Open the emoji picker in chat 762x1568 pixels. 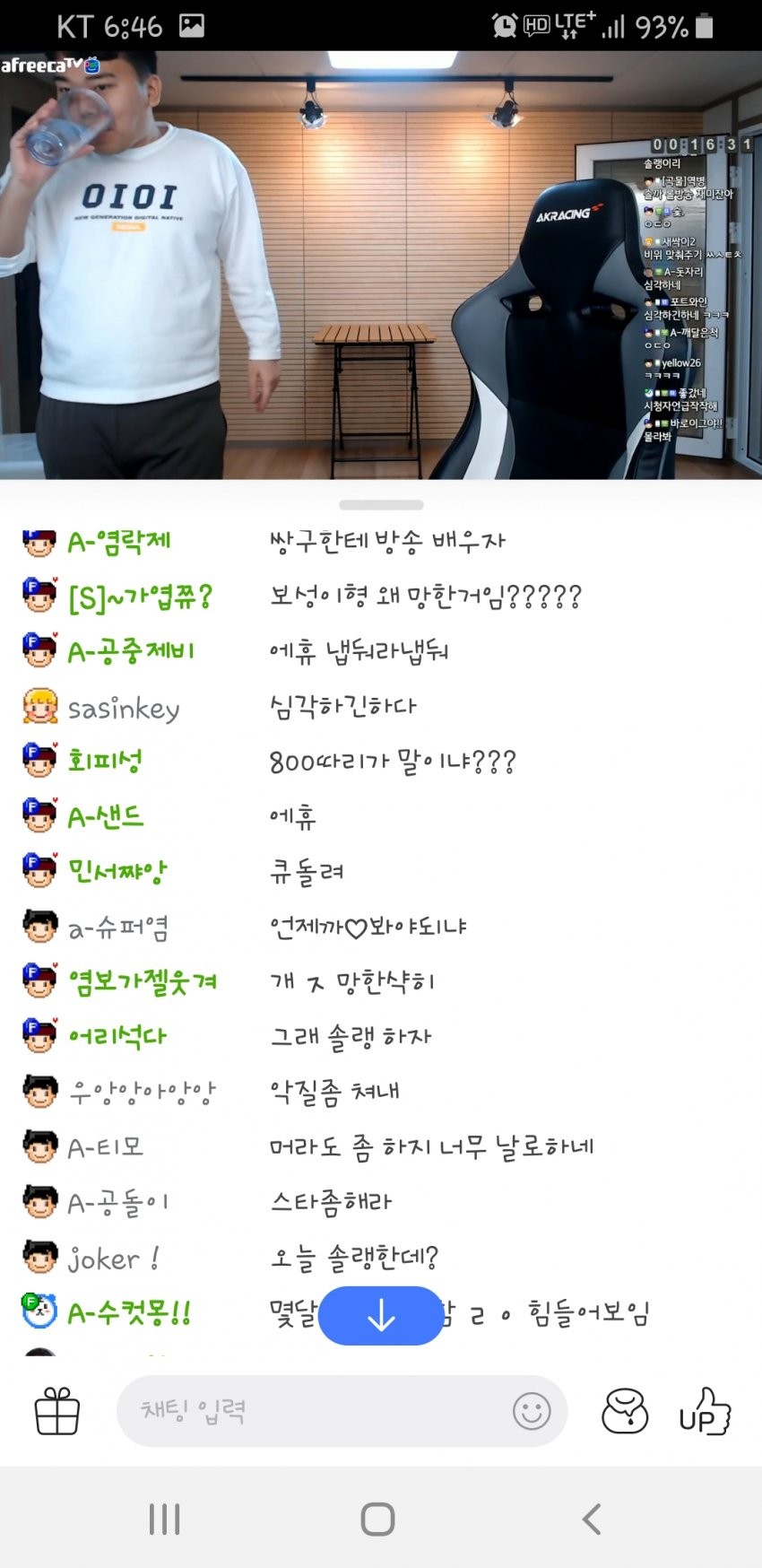pyautogui.click(x=531, y=1411)
